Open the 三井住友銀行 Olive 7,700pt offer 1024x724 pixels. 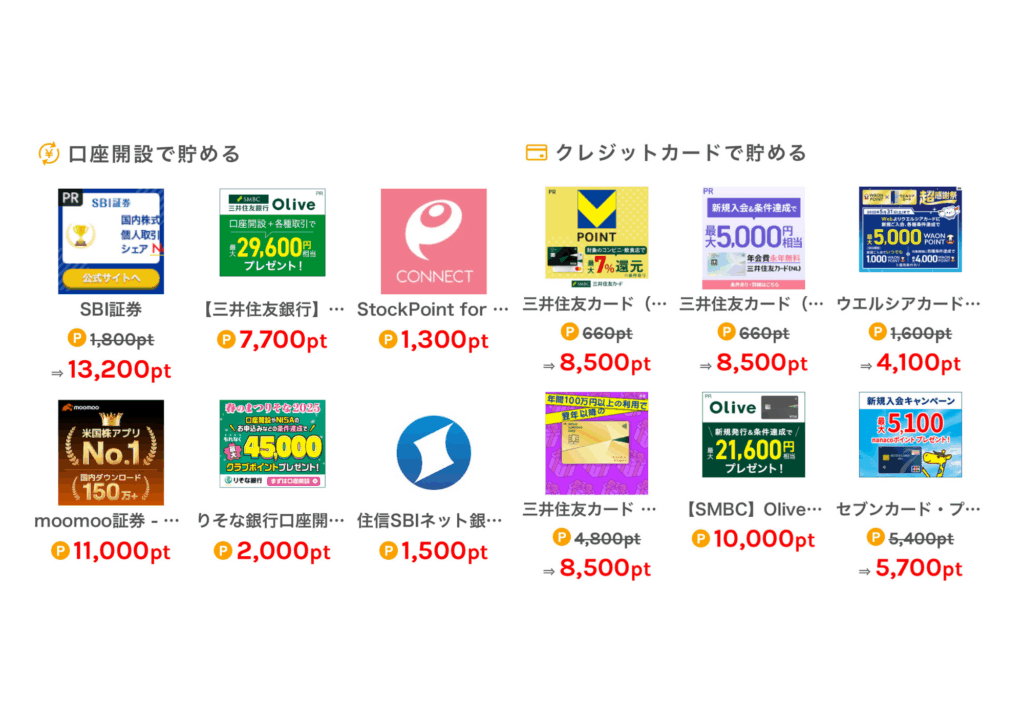272,233
